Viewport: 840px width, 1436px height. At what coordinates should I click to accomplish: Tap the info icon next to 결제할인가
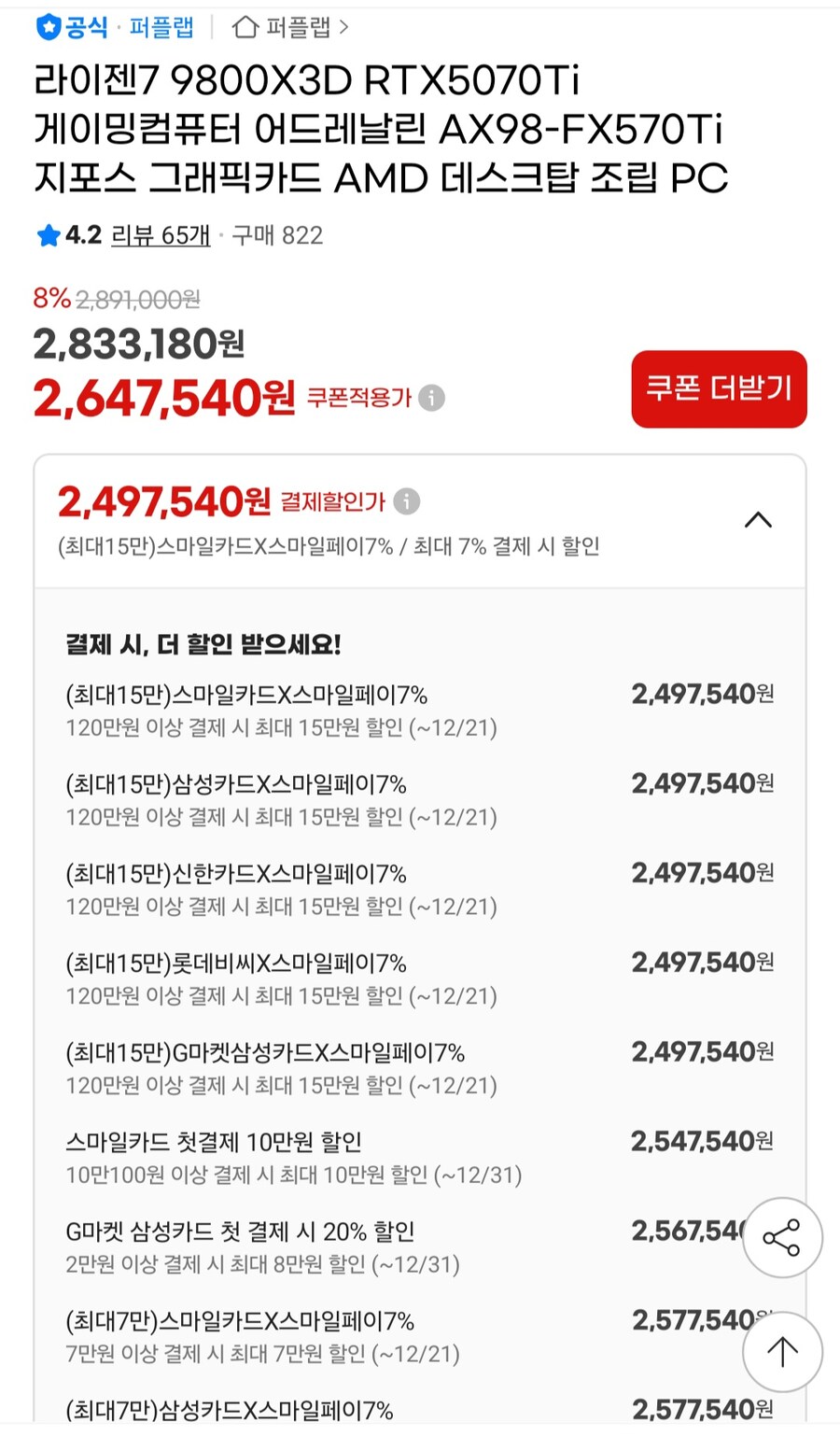(x=406, y=501)
